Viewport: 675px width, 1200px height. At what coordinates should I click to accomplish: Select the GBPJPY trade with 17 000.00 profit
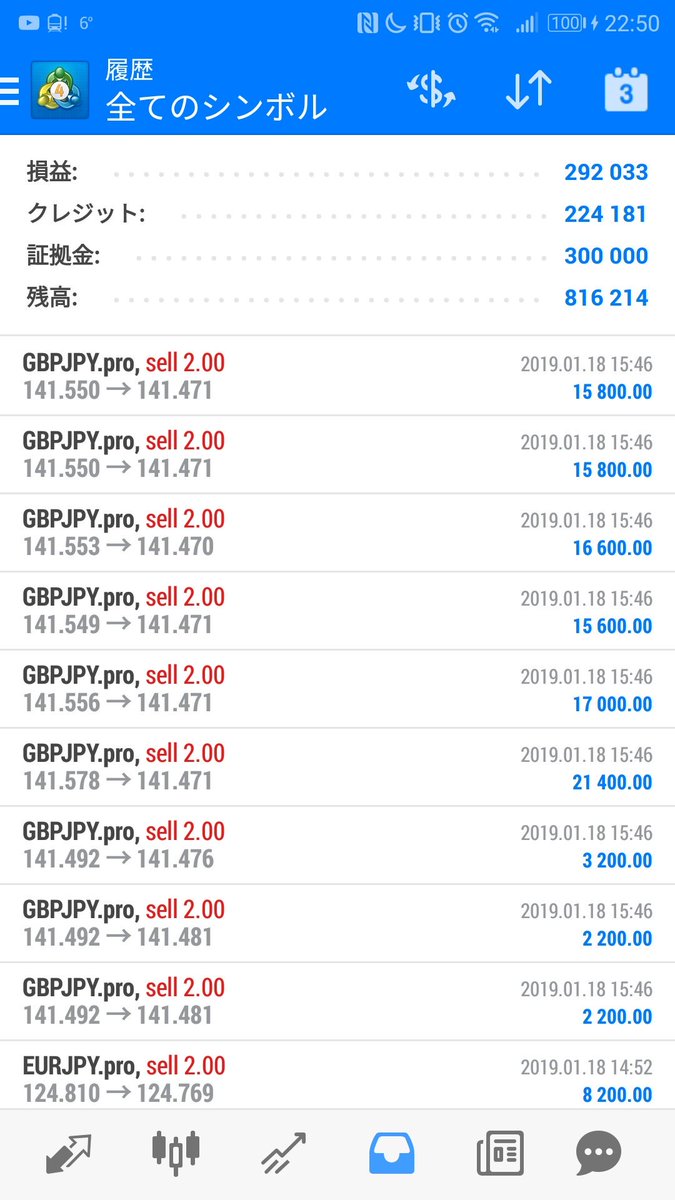pyautogui.click(x=337, y=689)
